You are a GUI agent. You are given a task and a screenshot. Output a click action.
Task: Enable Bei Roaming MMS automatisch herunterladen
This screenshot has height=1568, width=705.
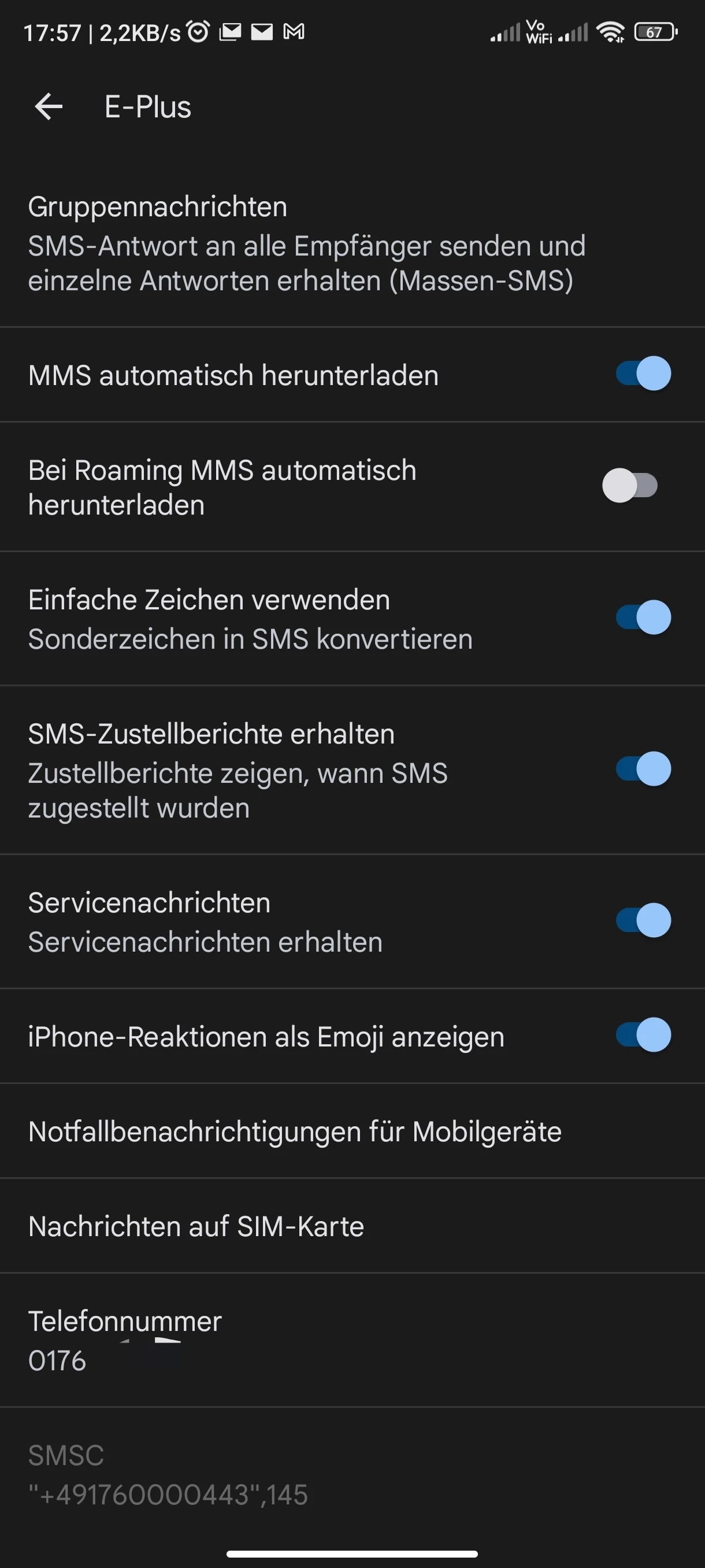(629, 486)
